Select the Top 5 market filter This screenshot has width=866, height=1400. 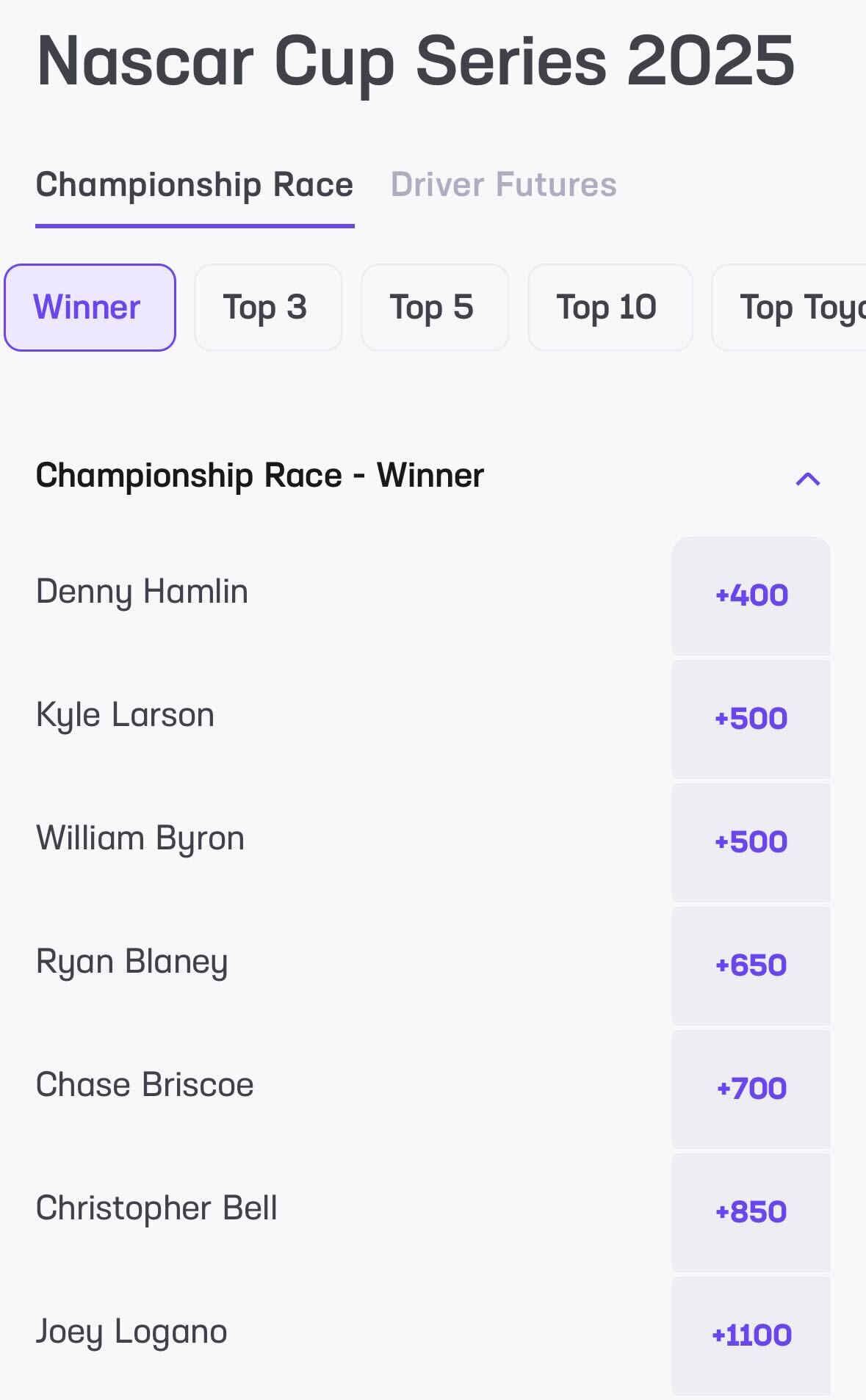click(x=433, y=307)
